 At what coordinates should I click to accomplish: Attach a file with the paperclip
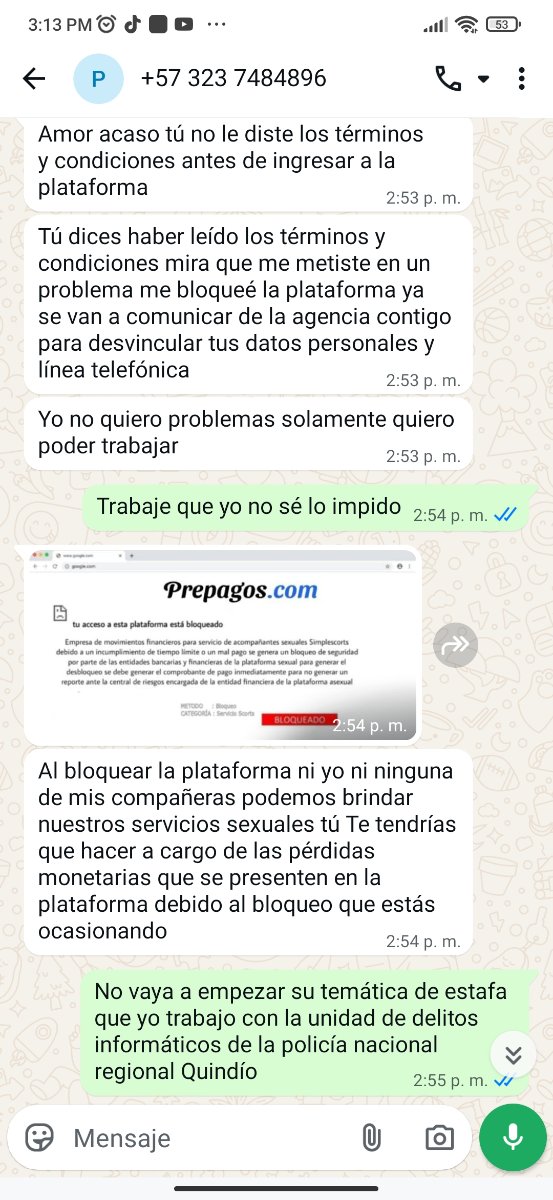point(371,1137)
